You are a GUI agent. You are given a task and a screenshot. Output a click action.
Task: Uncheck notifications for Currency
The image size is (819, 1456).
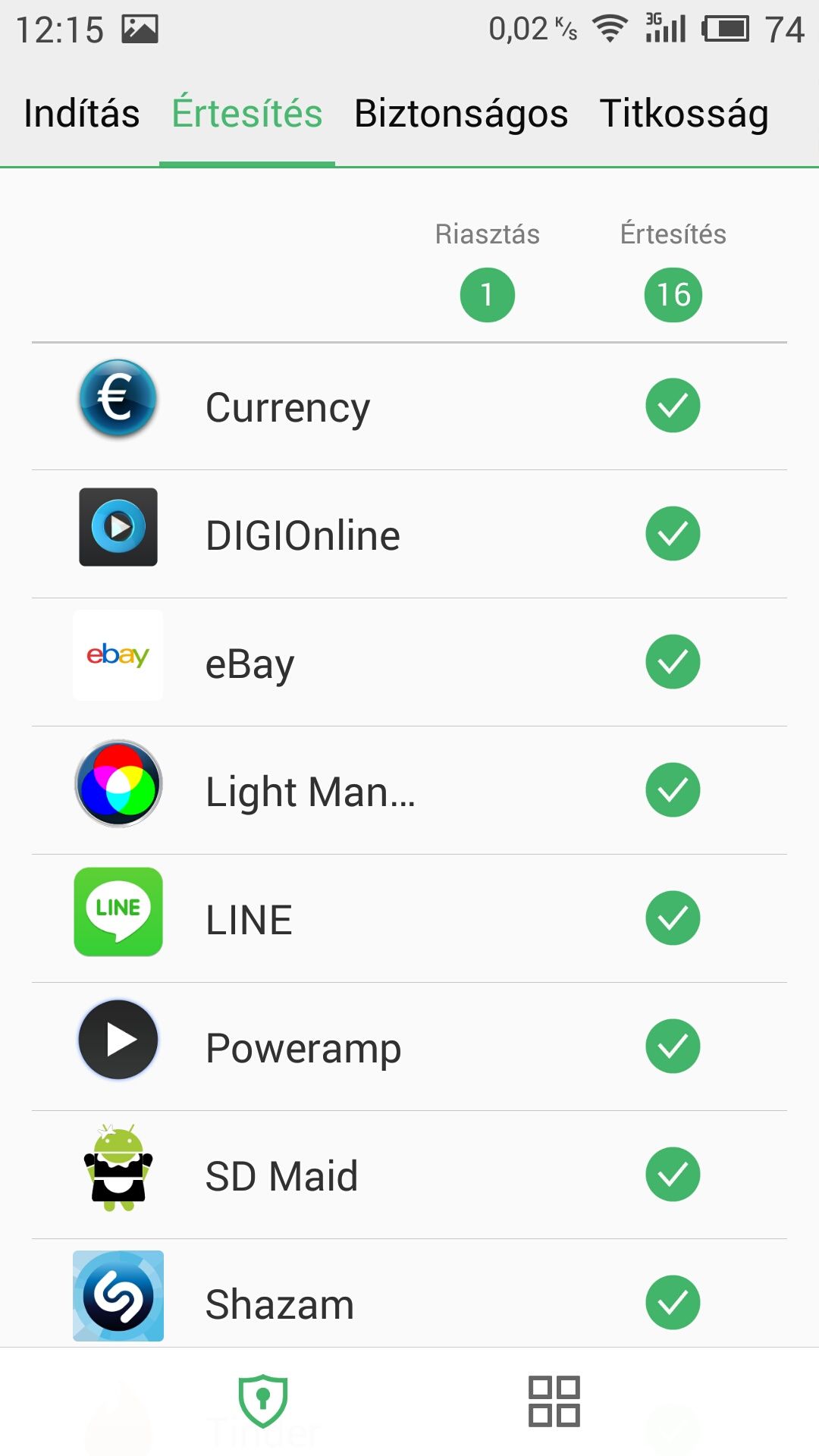coord(673,406)
